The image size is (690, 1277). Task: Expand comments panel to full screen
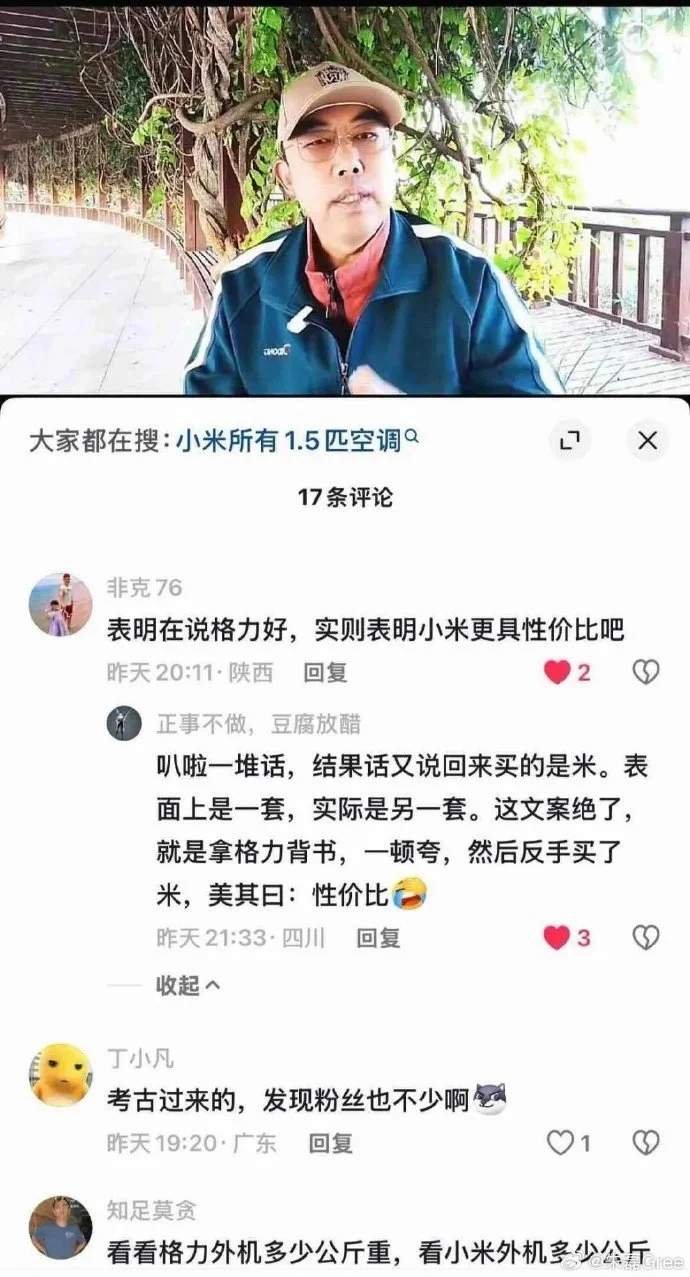pyautogui.click(x=569, y=440)
